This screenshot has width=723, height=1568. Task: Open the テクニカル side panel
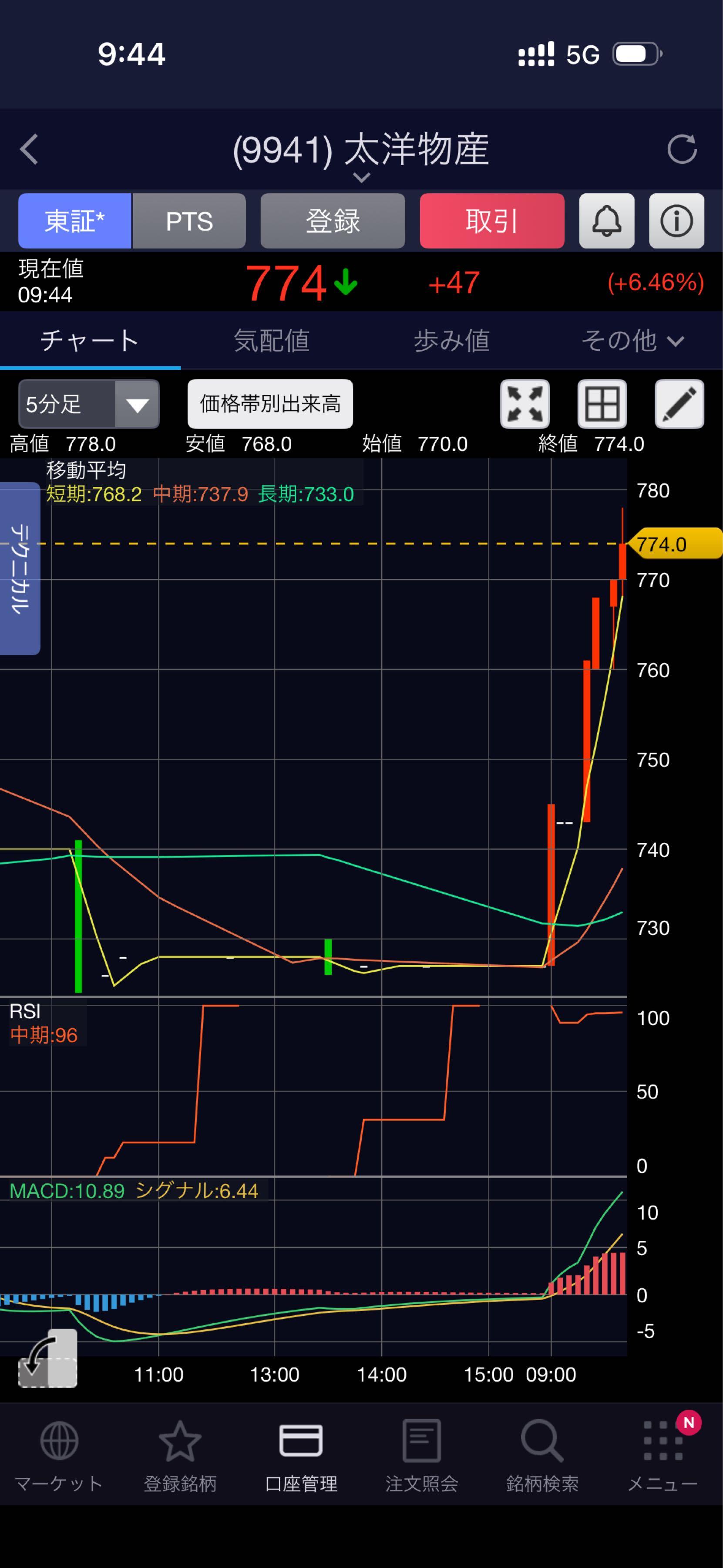point(20,568)
